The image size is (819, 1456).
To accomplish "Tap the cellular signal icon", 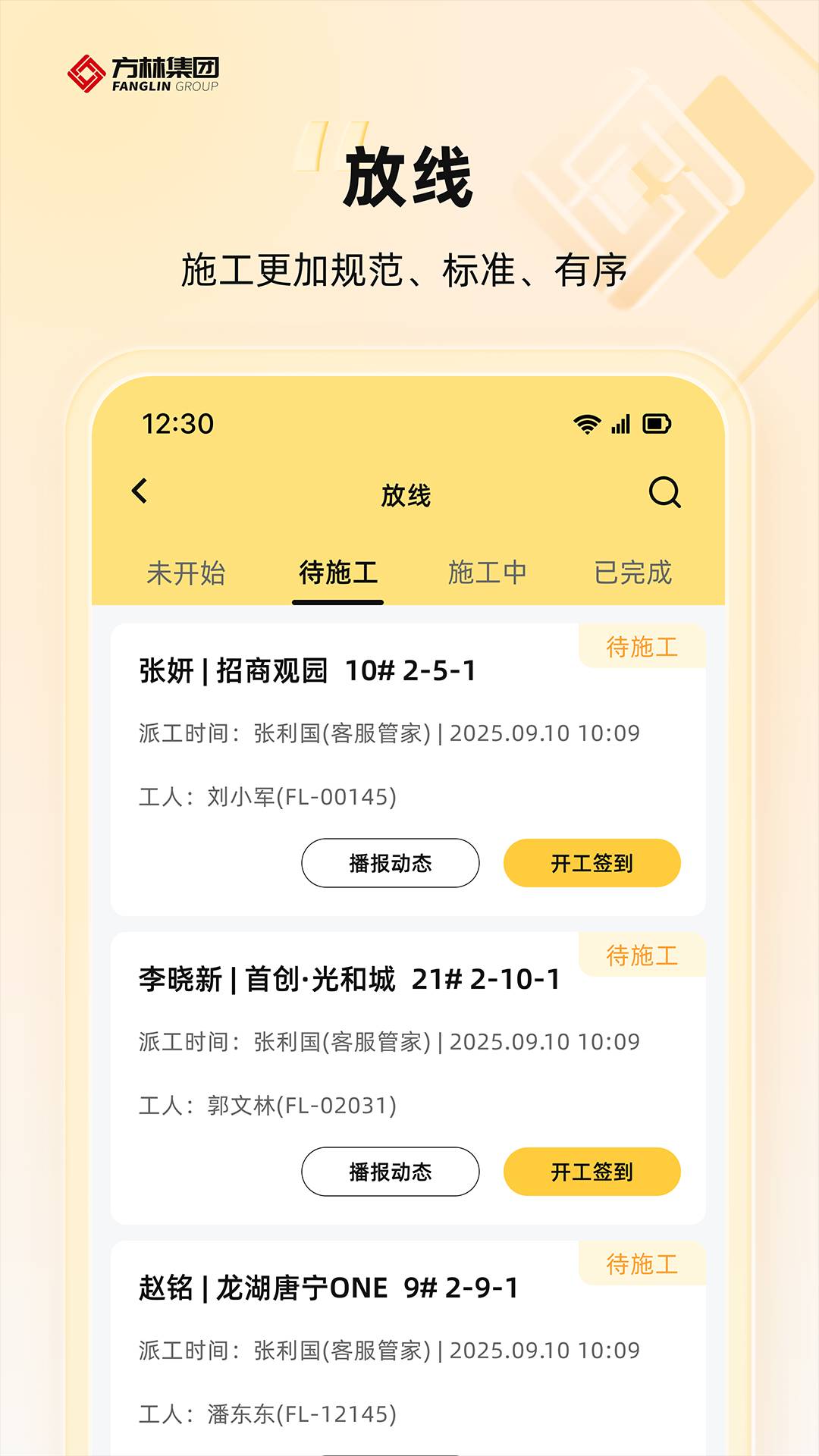I will click(x=620, y=425).
